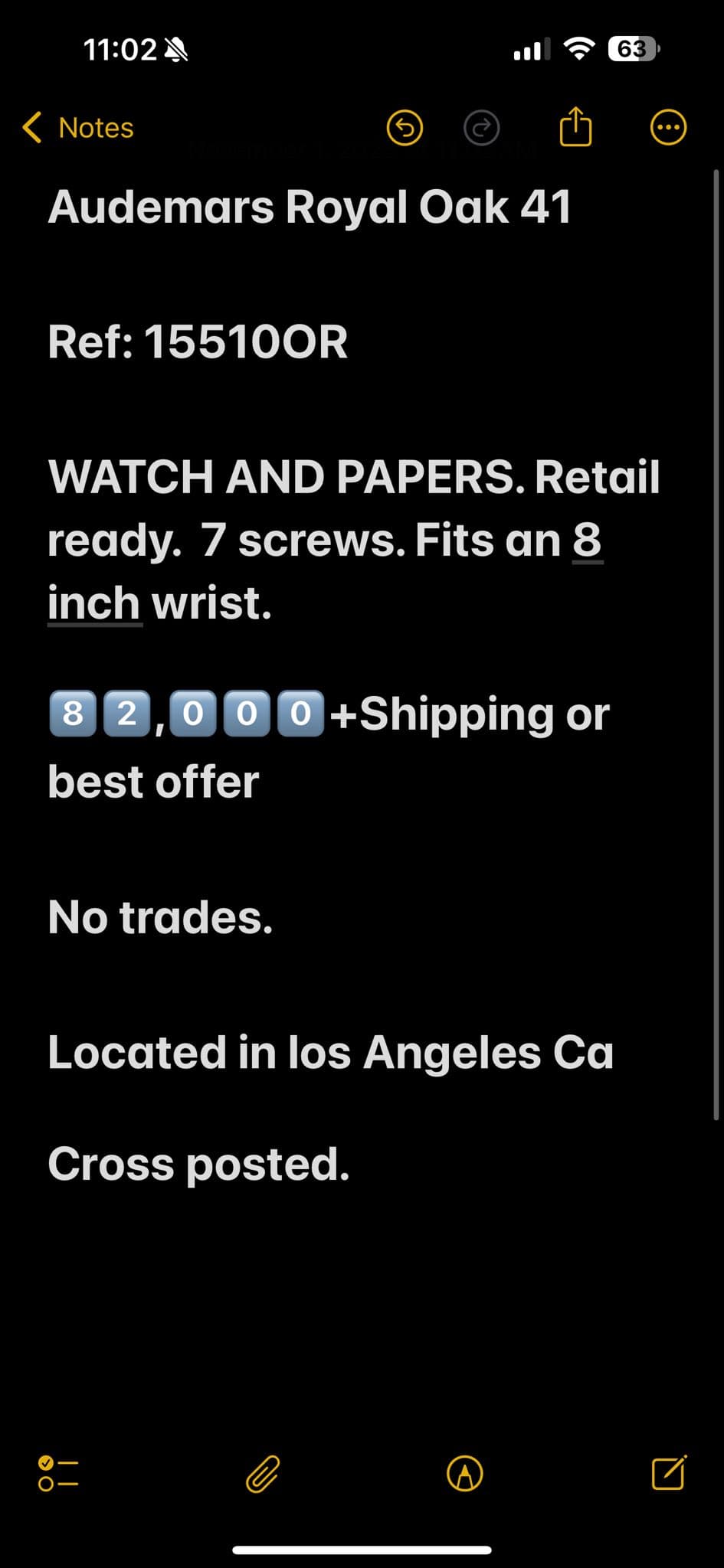
Task: Open the more options menu
Action: (668, 128)
